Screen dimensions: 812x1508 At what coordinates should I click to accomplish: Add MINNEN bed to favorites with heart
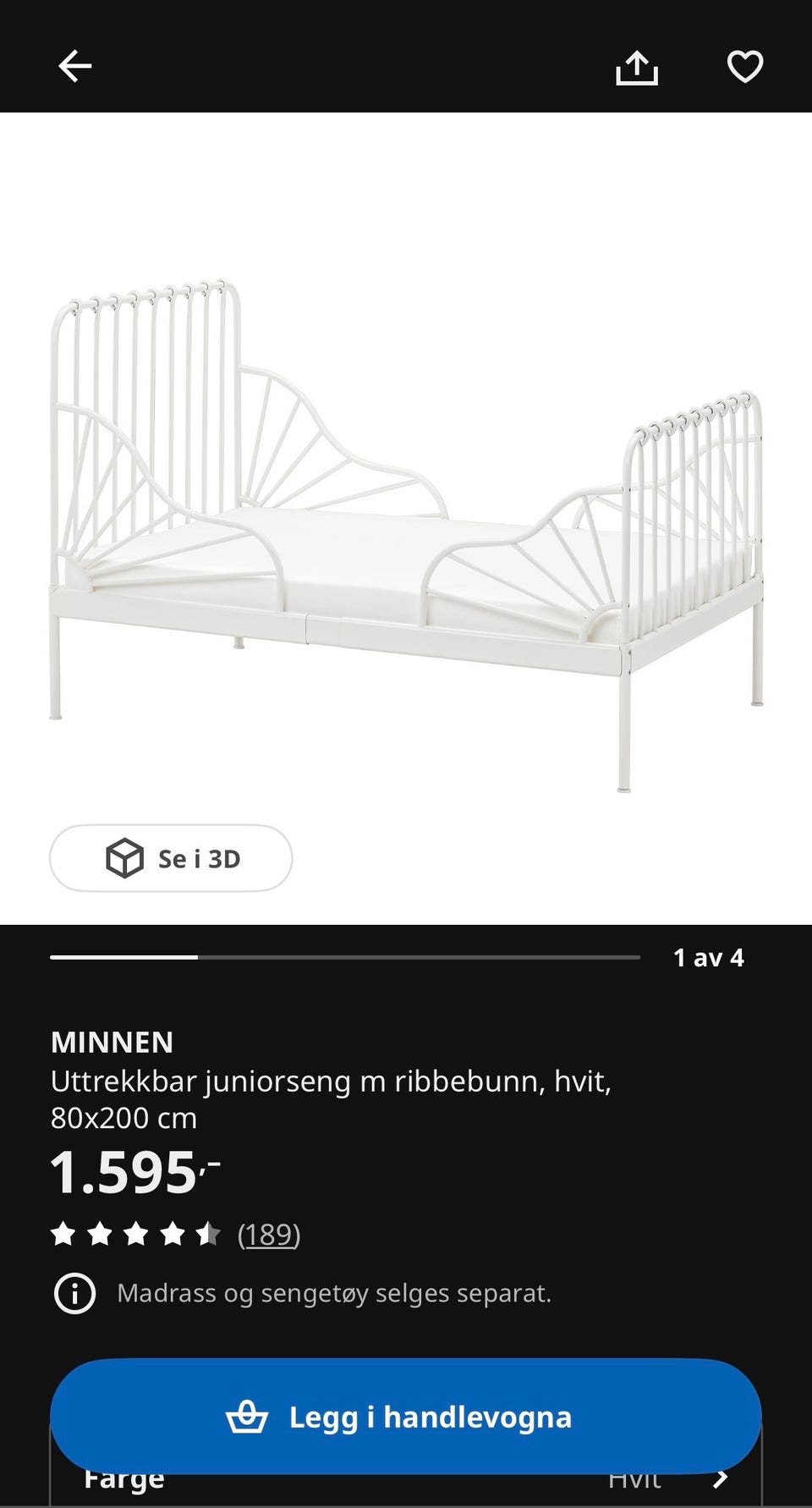[x=744, y=67]
